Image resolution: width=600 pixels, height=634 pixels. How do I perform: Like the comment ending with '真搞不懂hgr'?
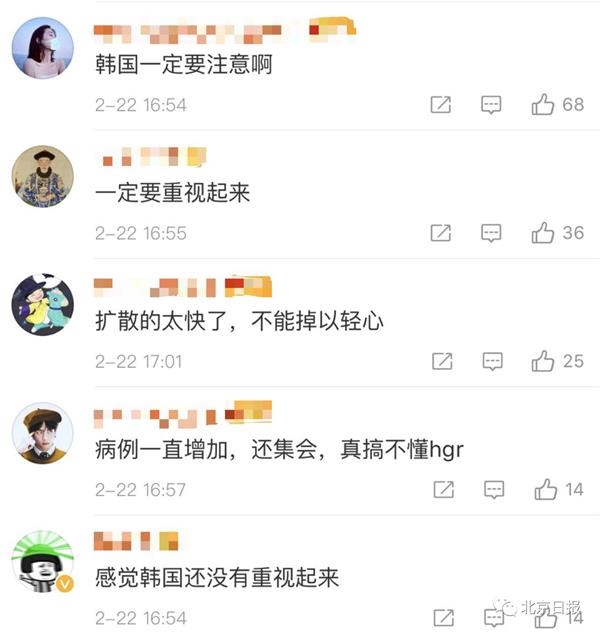click(545, 490)
